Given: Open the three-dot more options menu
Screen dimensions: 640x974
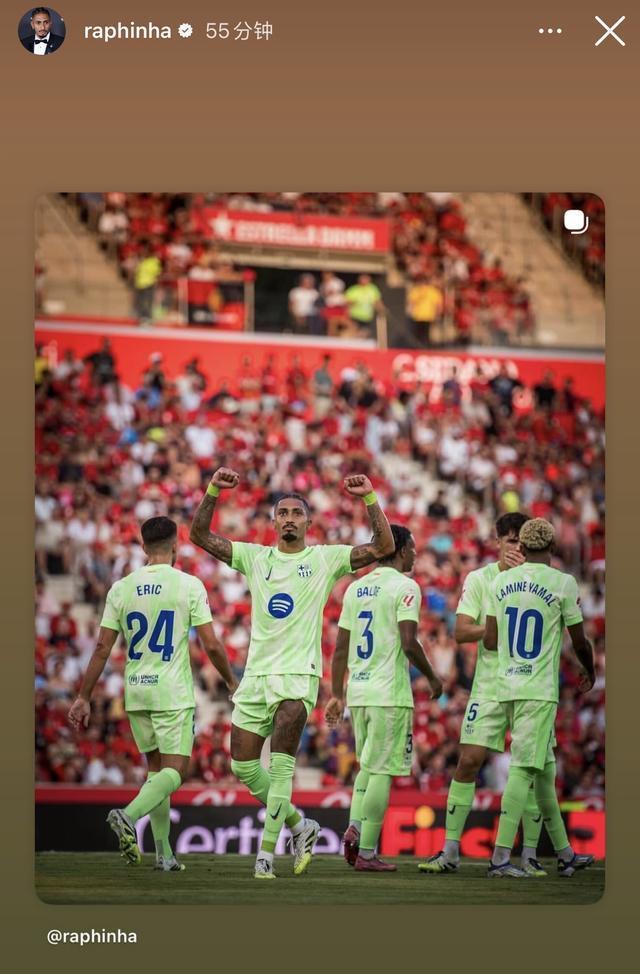Looking at the screenshot, I should coord(550,31).
